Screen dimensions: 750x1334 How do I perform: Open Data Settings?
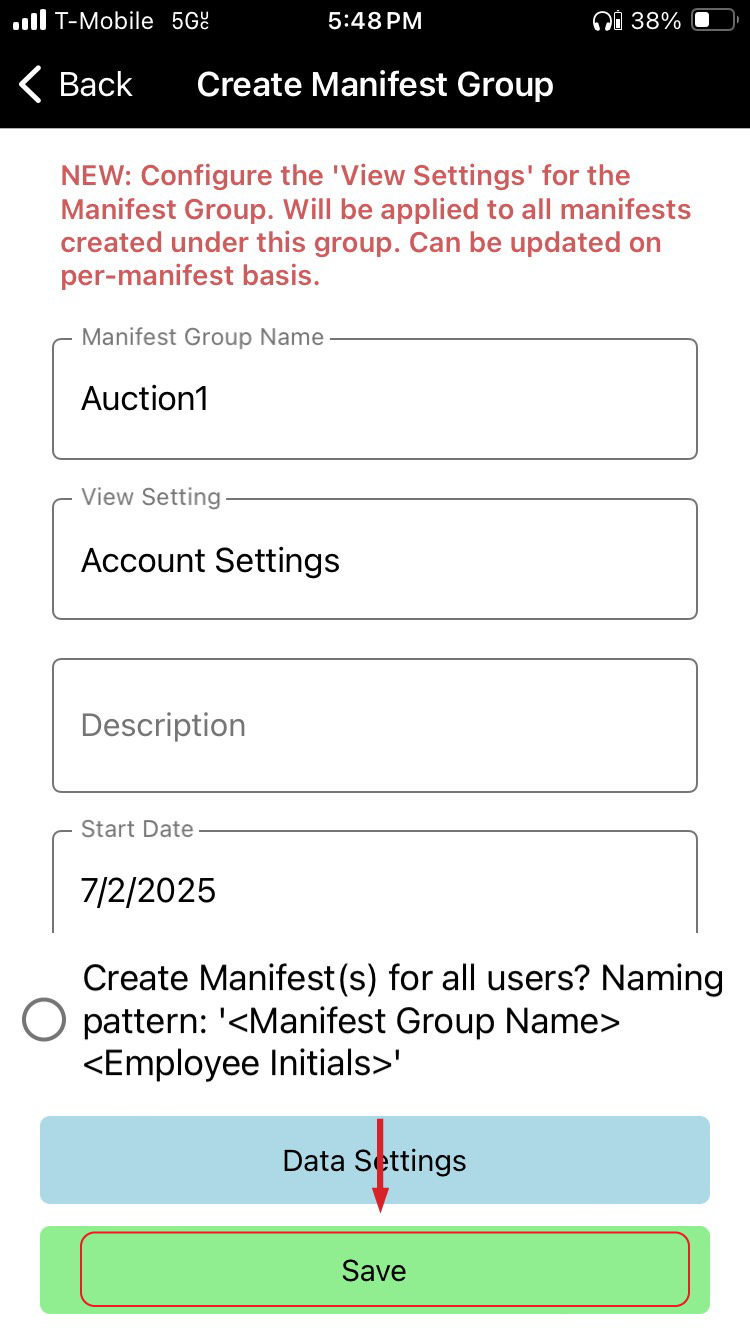374,1160
